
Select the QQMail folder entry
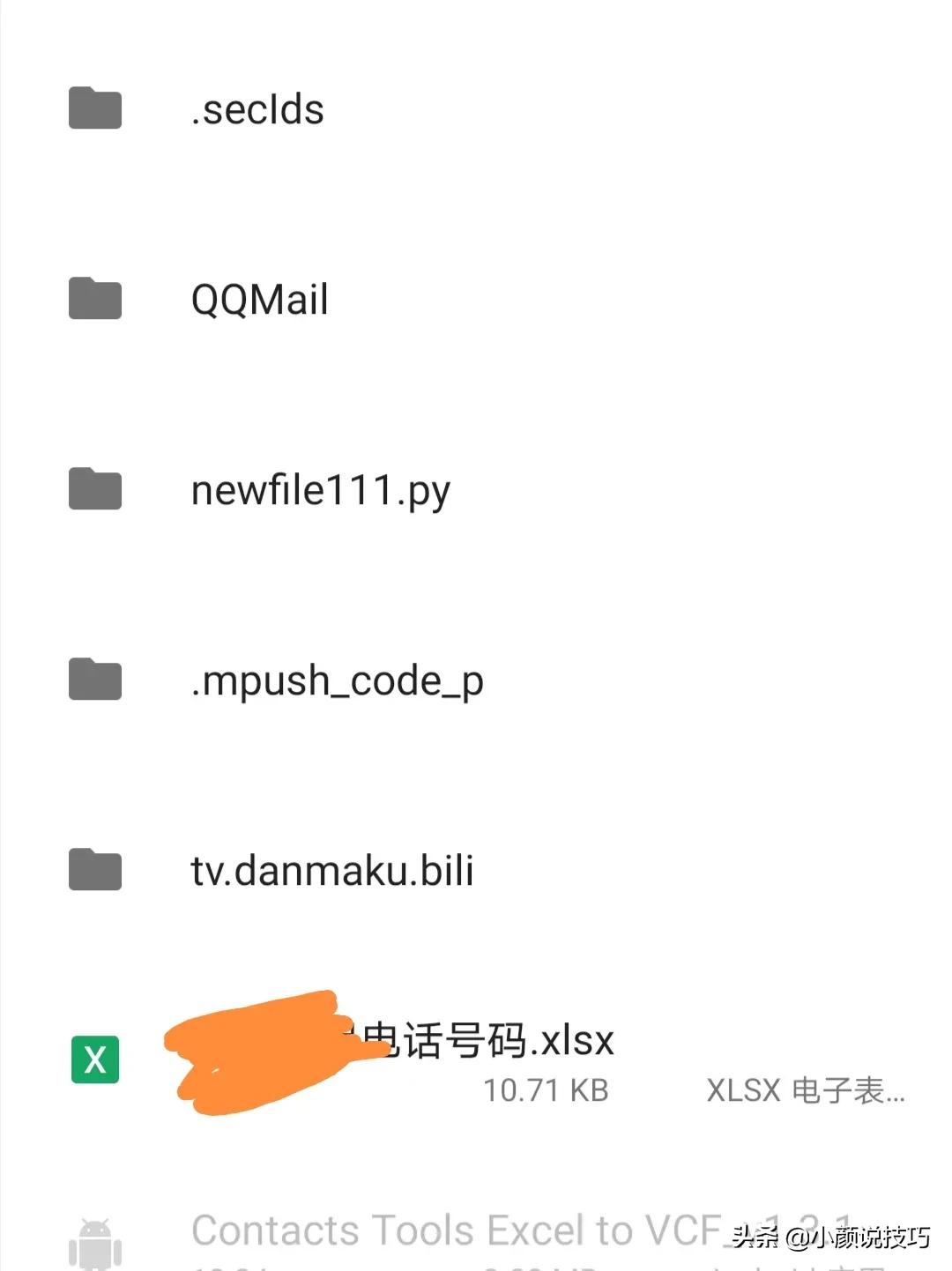click(x=260, y=299)
